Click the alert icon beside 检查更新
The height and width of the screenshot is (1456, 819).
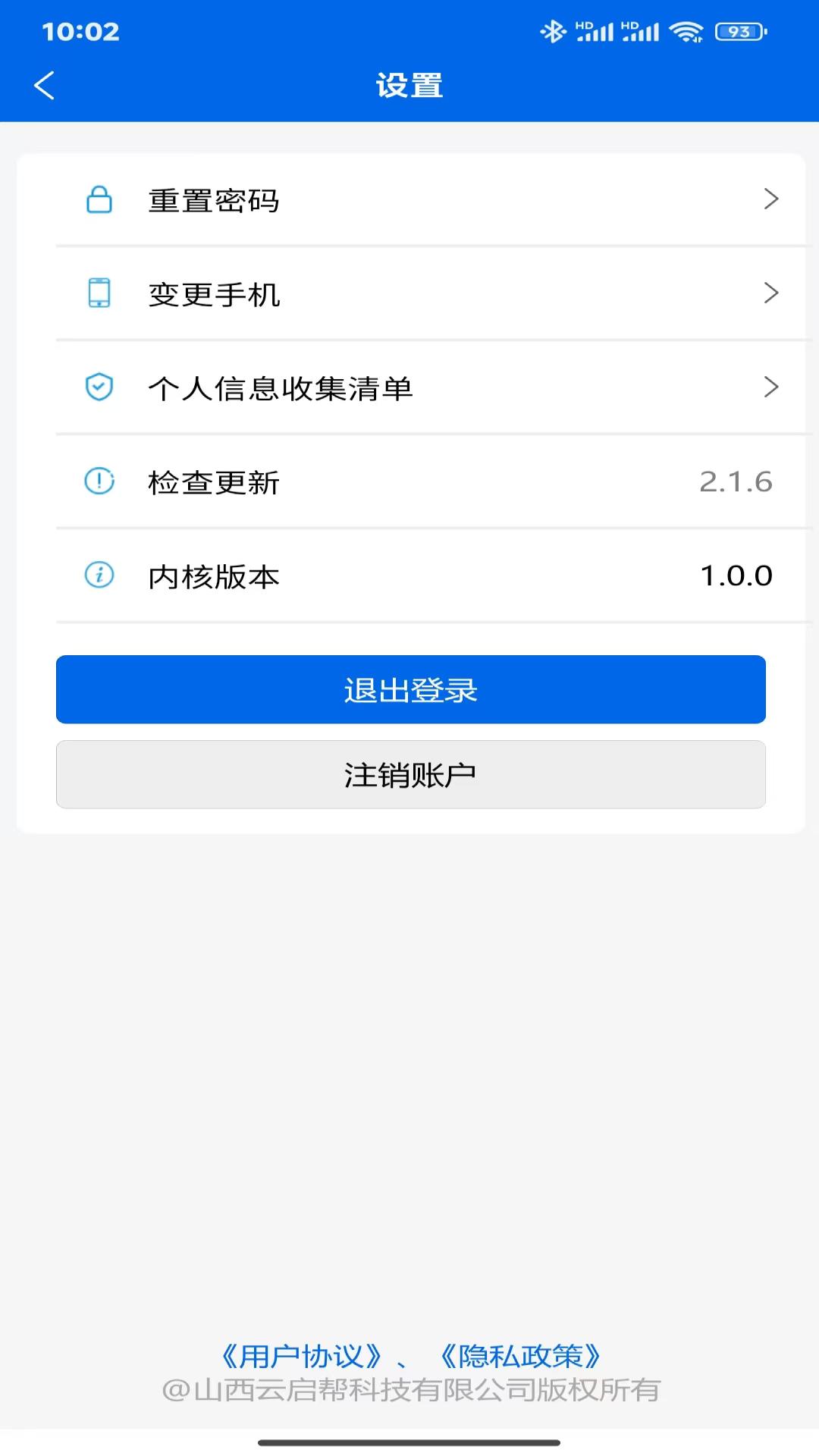coord(99,482)
